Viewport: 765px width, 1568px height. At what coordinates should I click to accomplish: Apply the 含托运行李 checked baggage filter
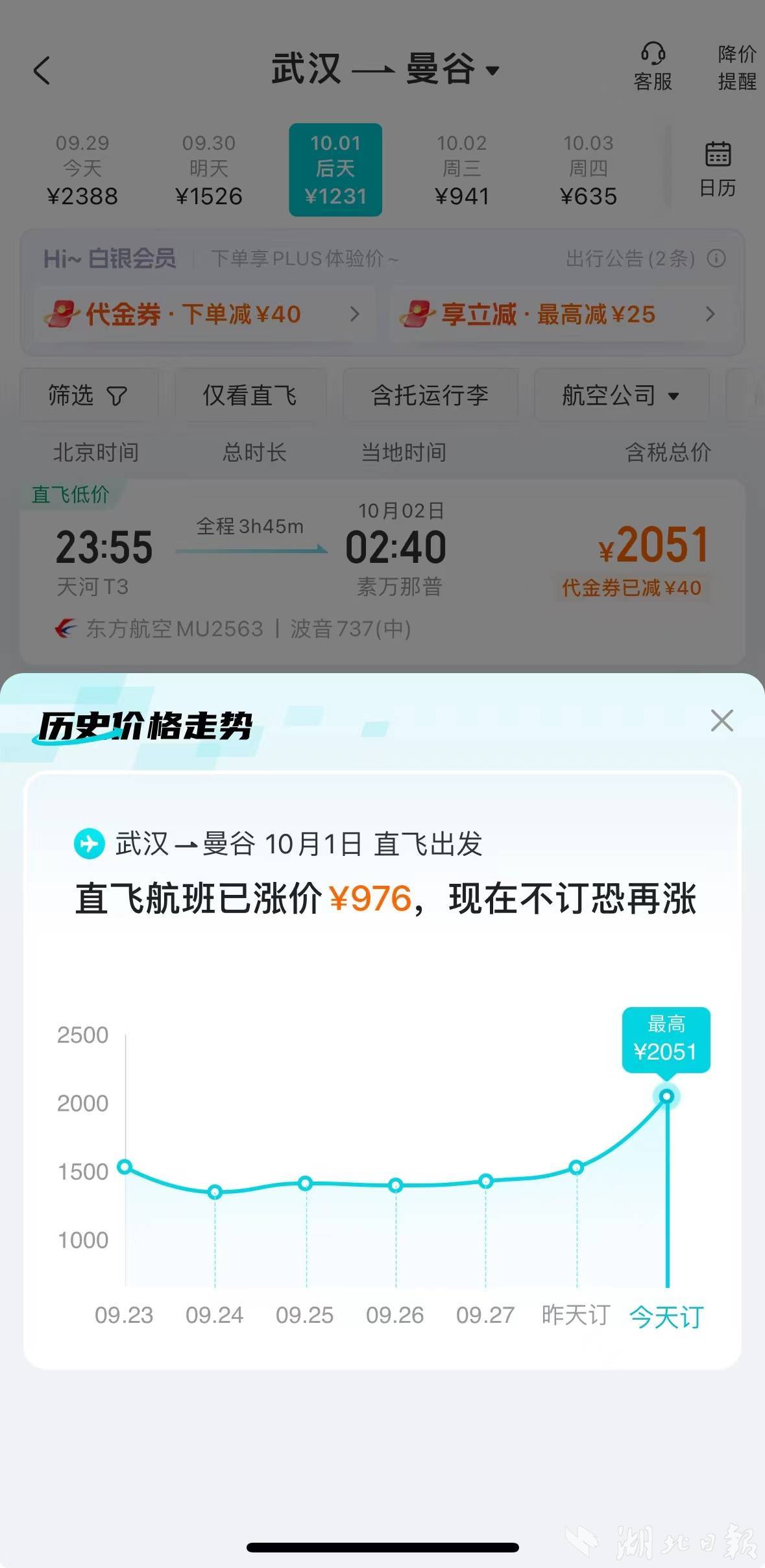click(430, 395)
